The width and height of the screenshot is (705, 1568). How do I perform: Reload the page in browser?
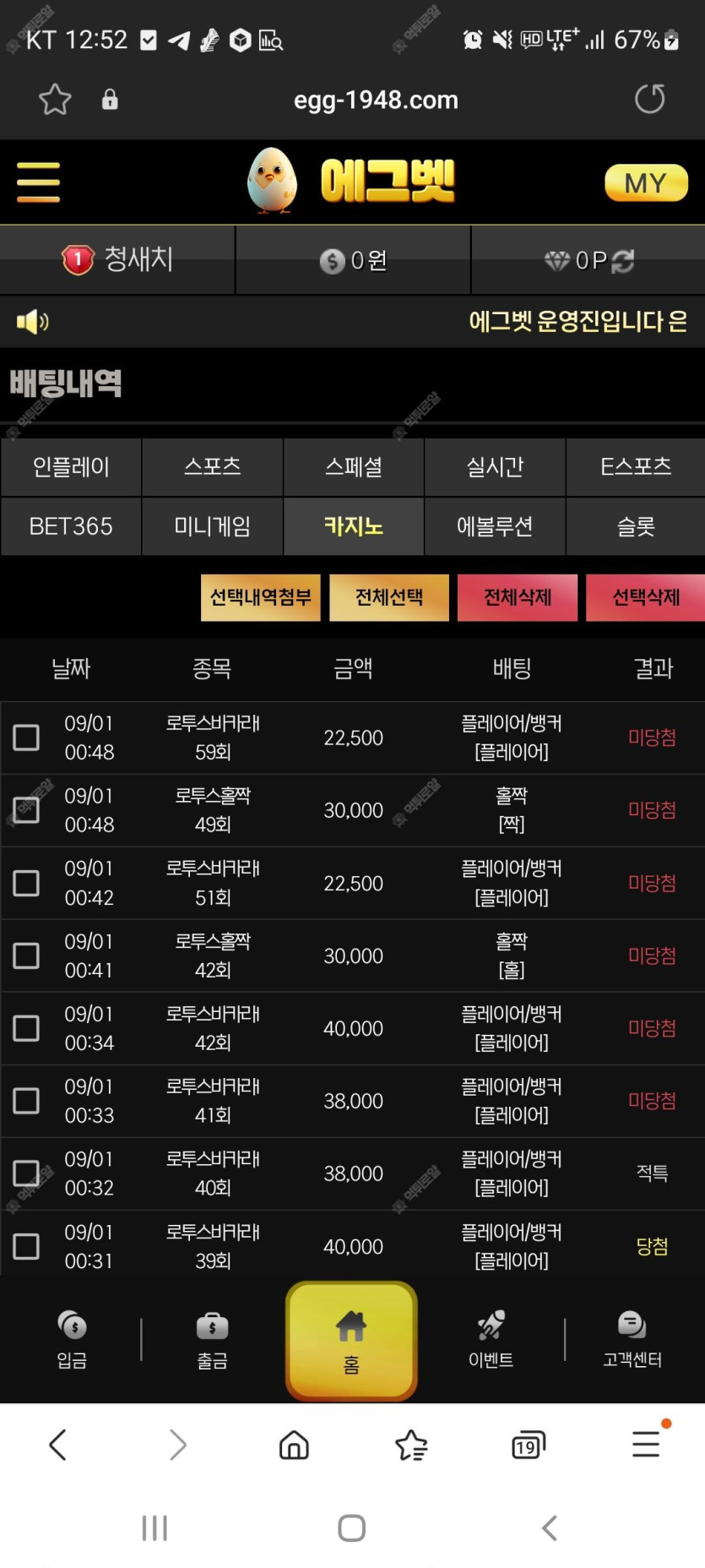coord(649,100)
